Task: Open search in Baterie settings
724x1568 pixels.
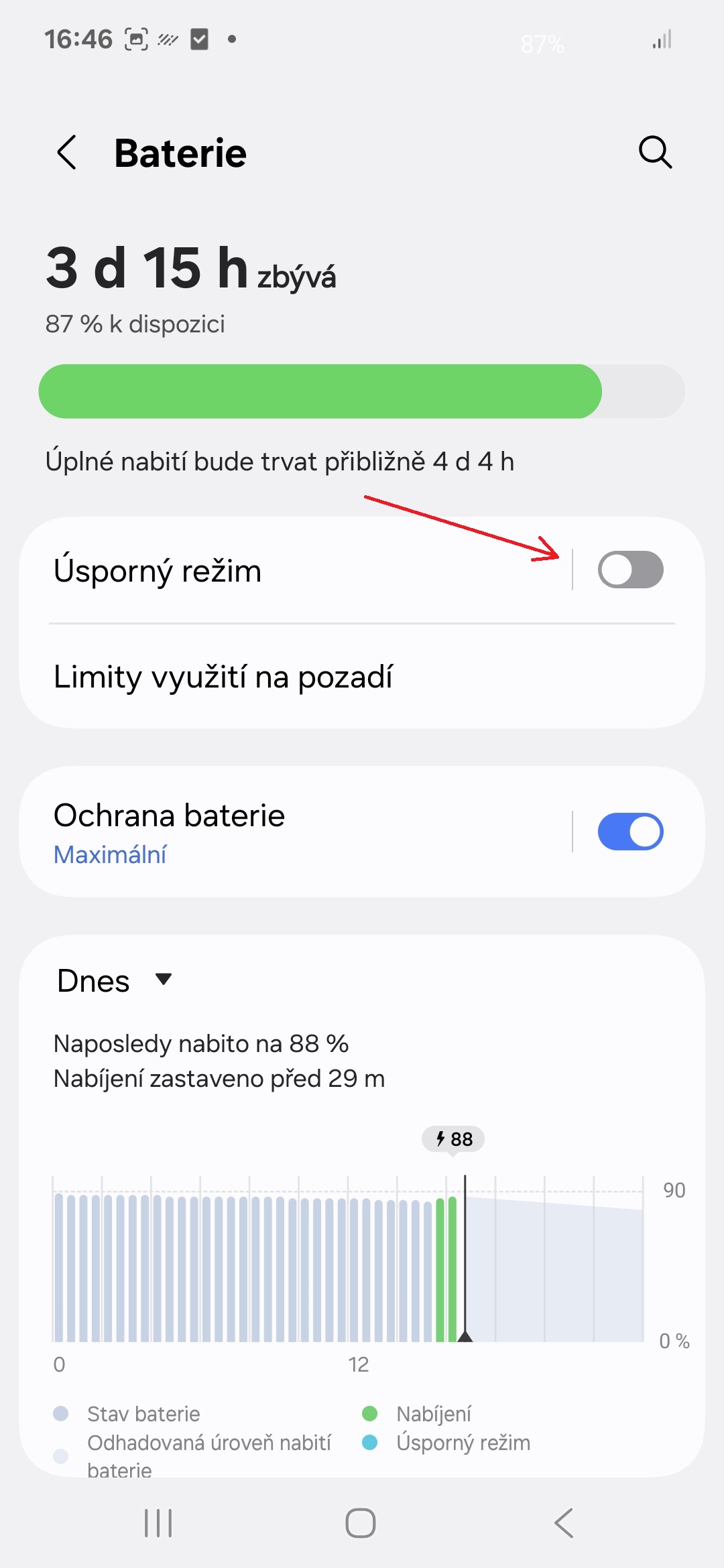Action: point(655,152)
